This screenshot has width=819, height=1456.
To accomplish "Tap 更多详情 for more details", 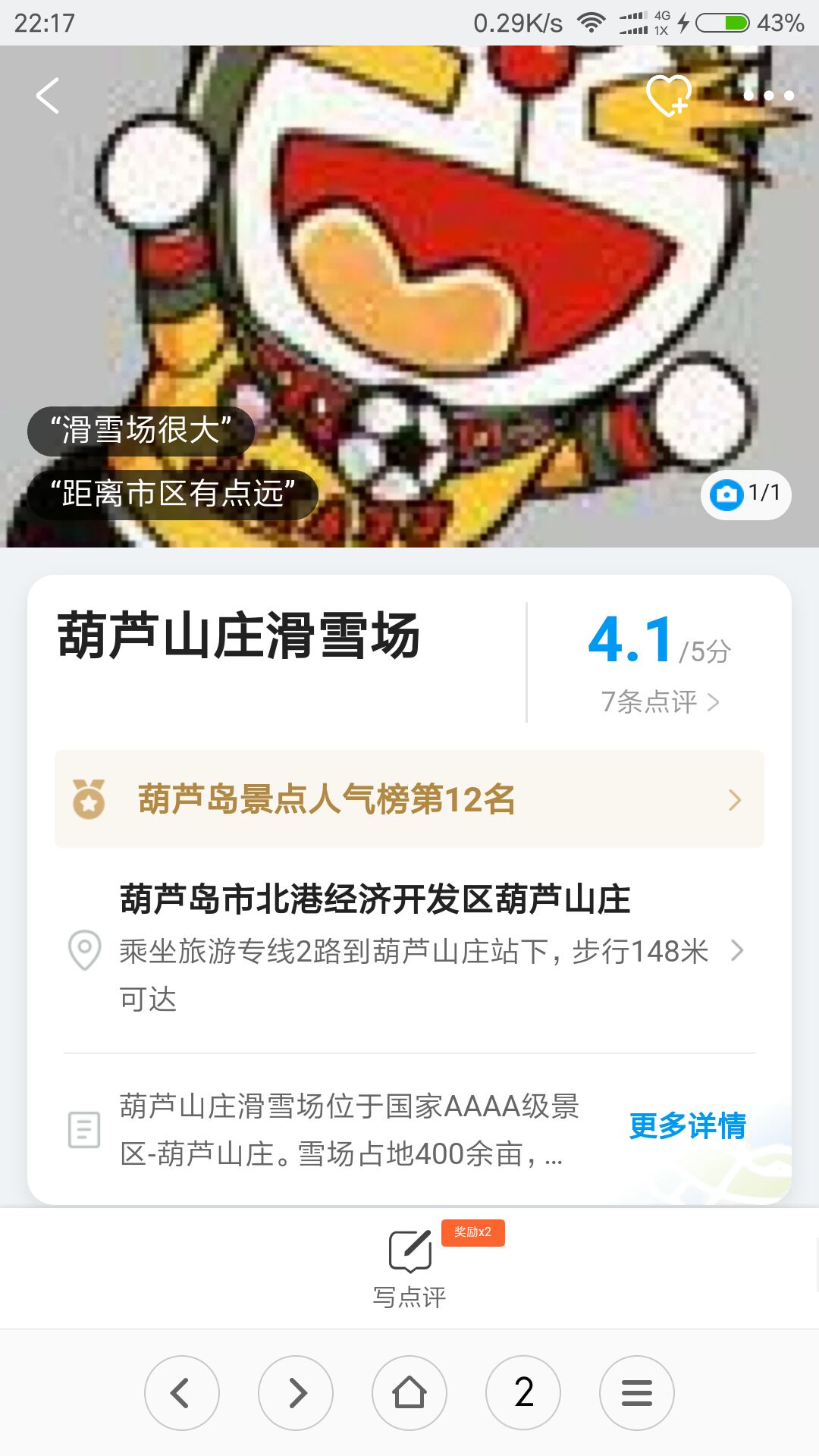I will [687, 1126].
